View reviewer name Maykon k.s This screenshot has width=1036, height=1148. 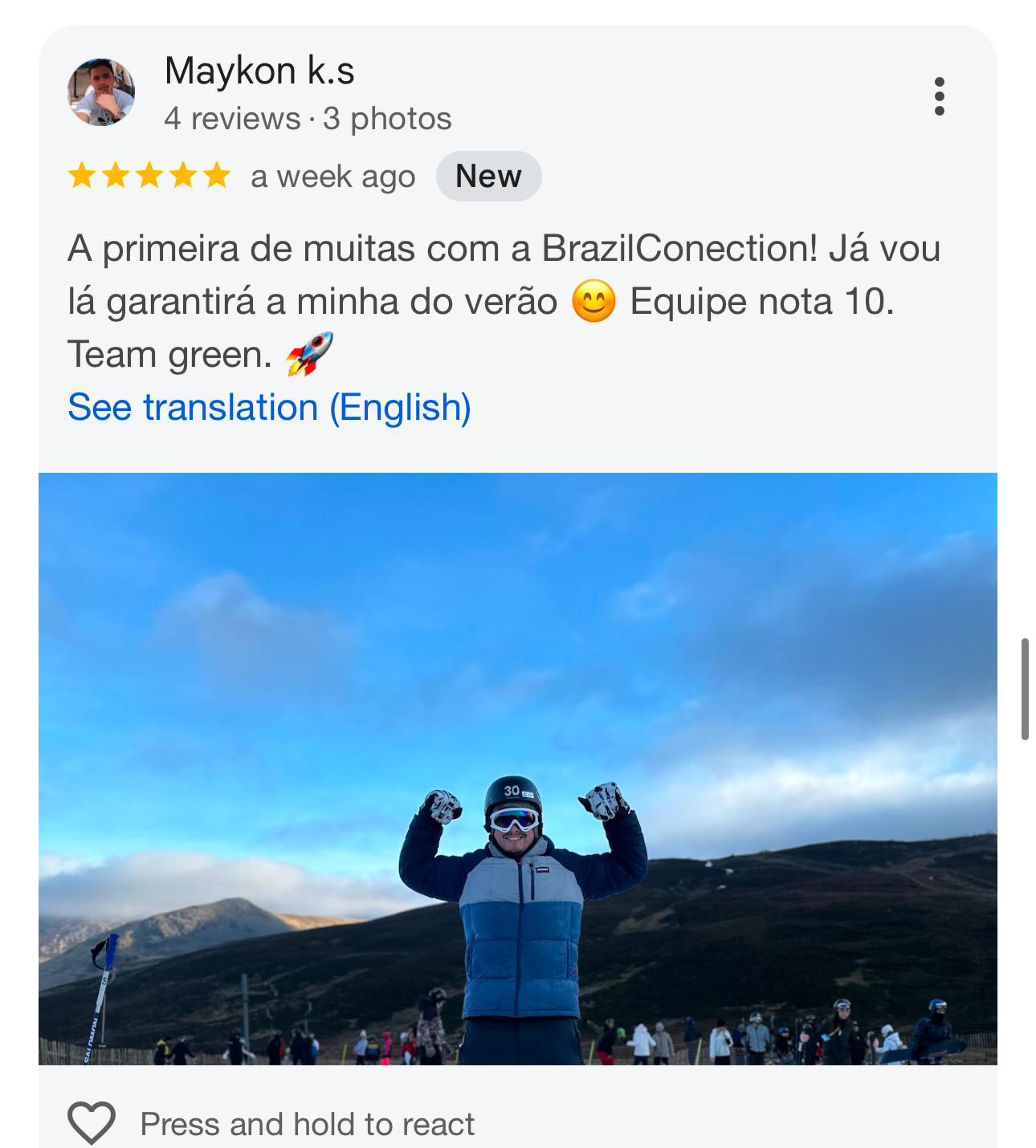coord(259,71)
